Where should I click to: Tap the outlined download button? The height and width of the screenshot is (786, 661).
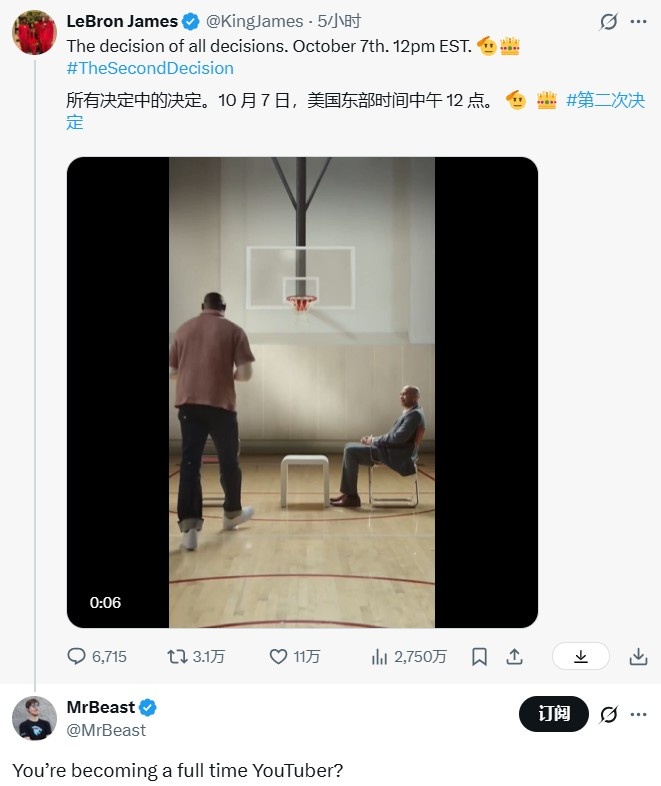click(x=580, y=656)
